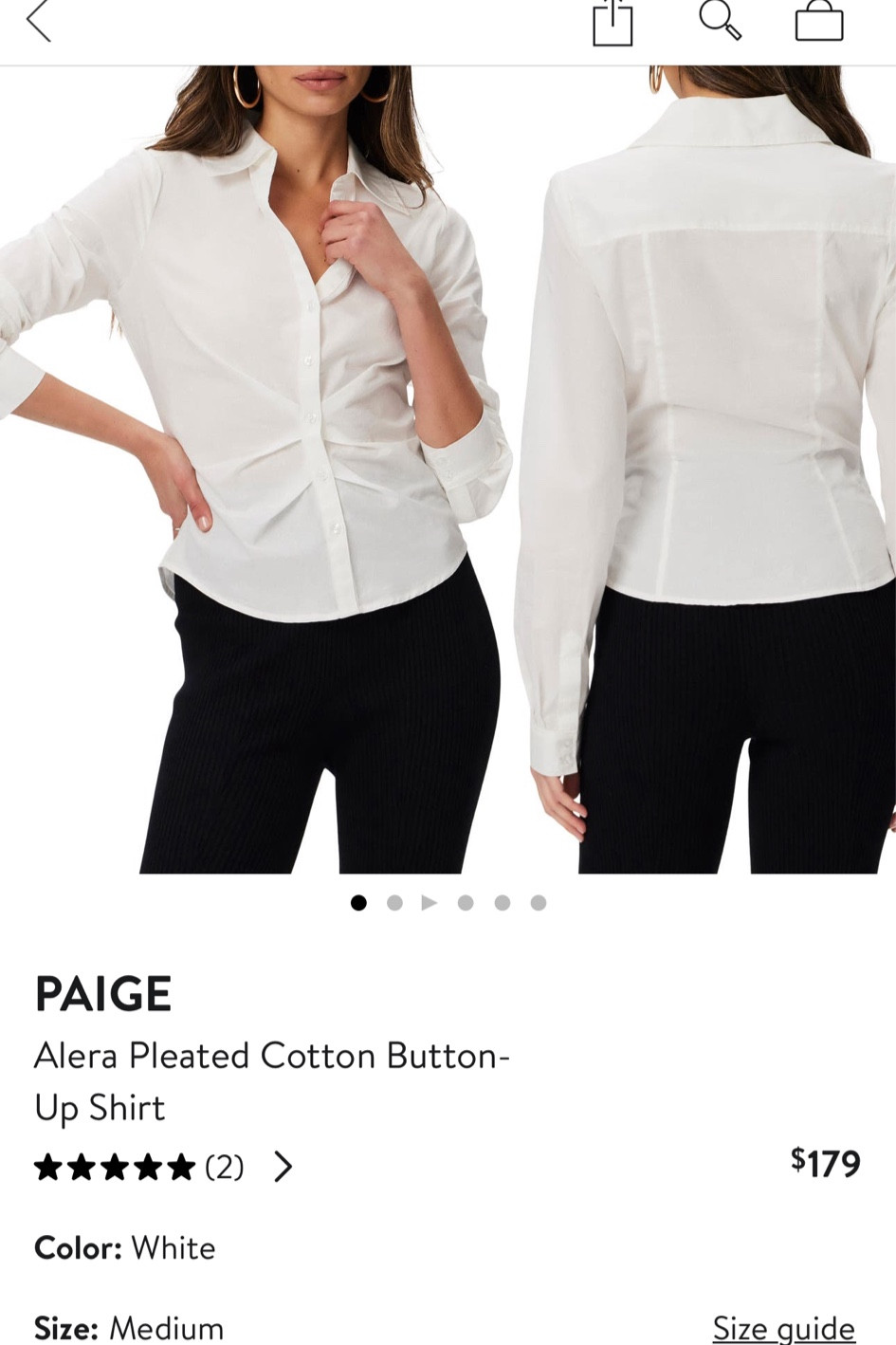This screenshot has width=896, height=1345.
Task: Open product search
Action: click(720, 21)
